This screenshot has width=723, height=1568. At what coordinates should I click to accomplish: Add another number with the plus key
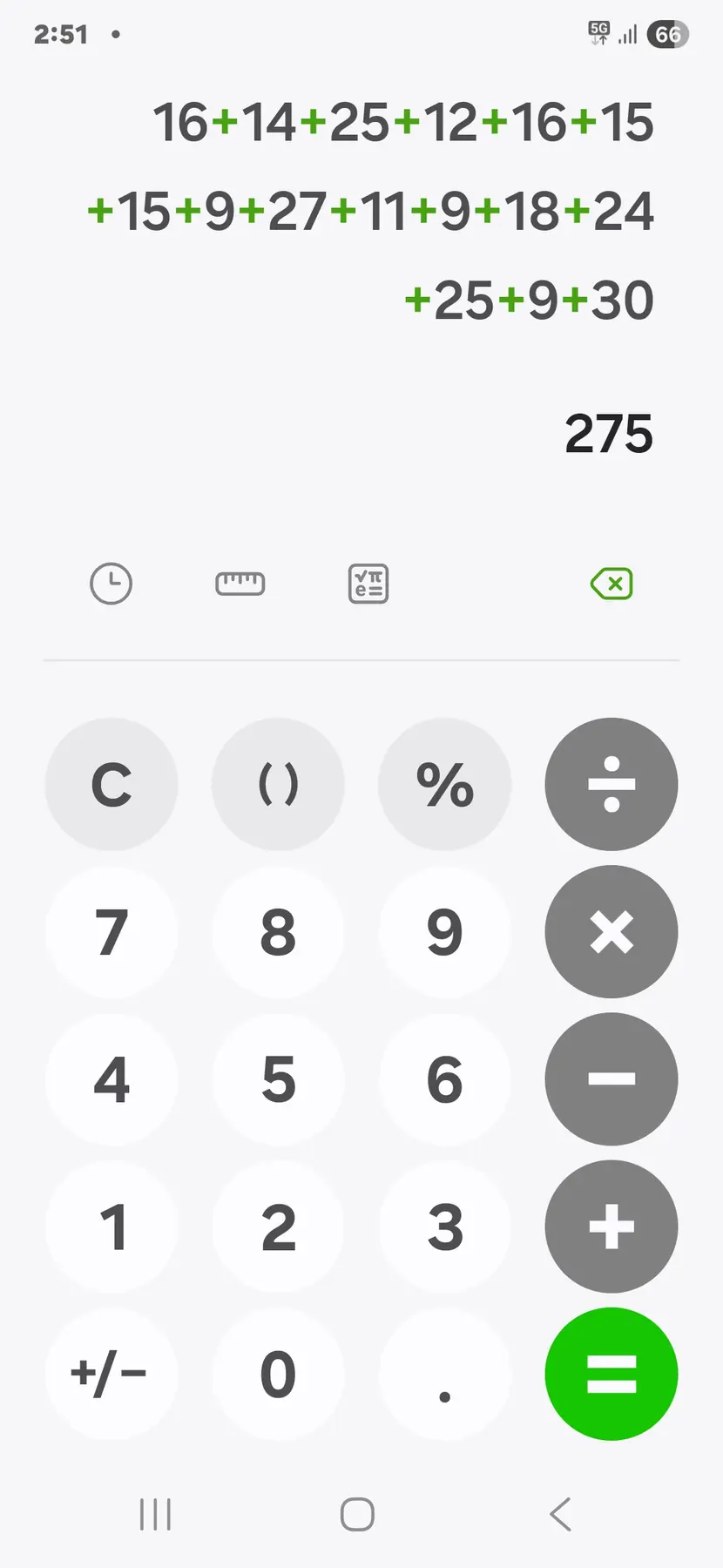click(x=612, y=1227)
